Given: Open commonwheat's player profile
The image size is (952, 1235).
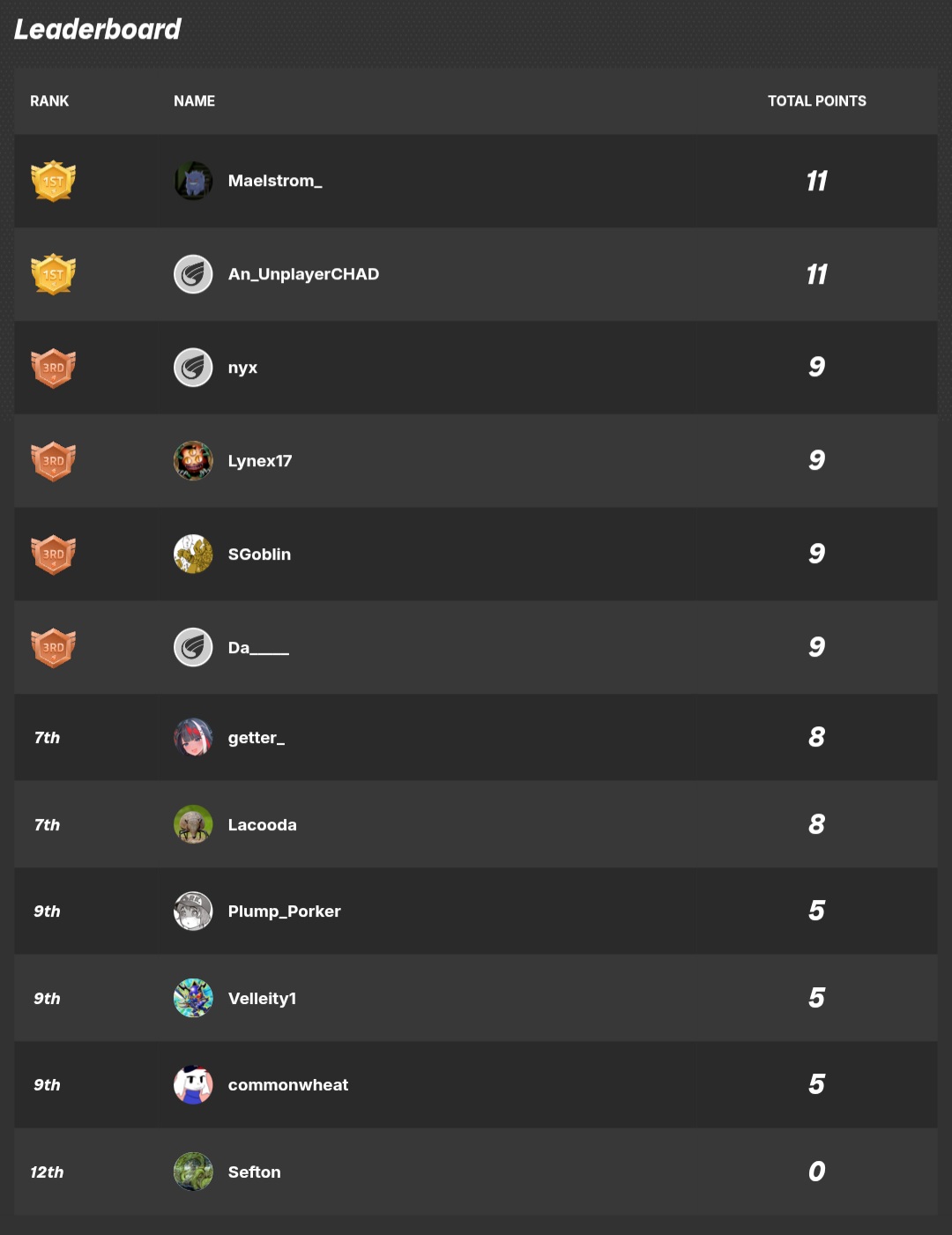Looking at the screenshot, I should [x=287, y=1085].
